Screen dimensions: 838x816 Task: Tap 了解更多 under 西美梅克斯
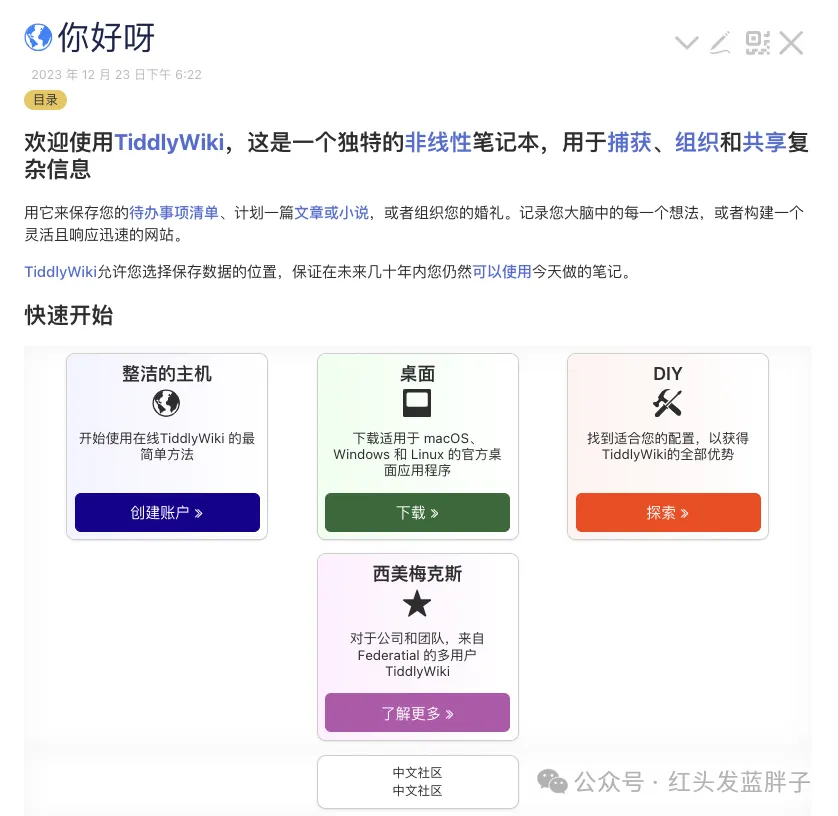417,713
